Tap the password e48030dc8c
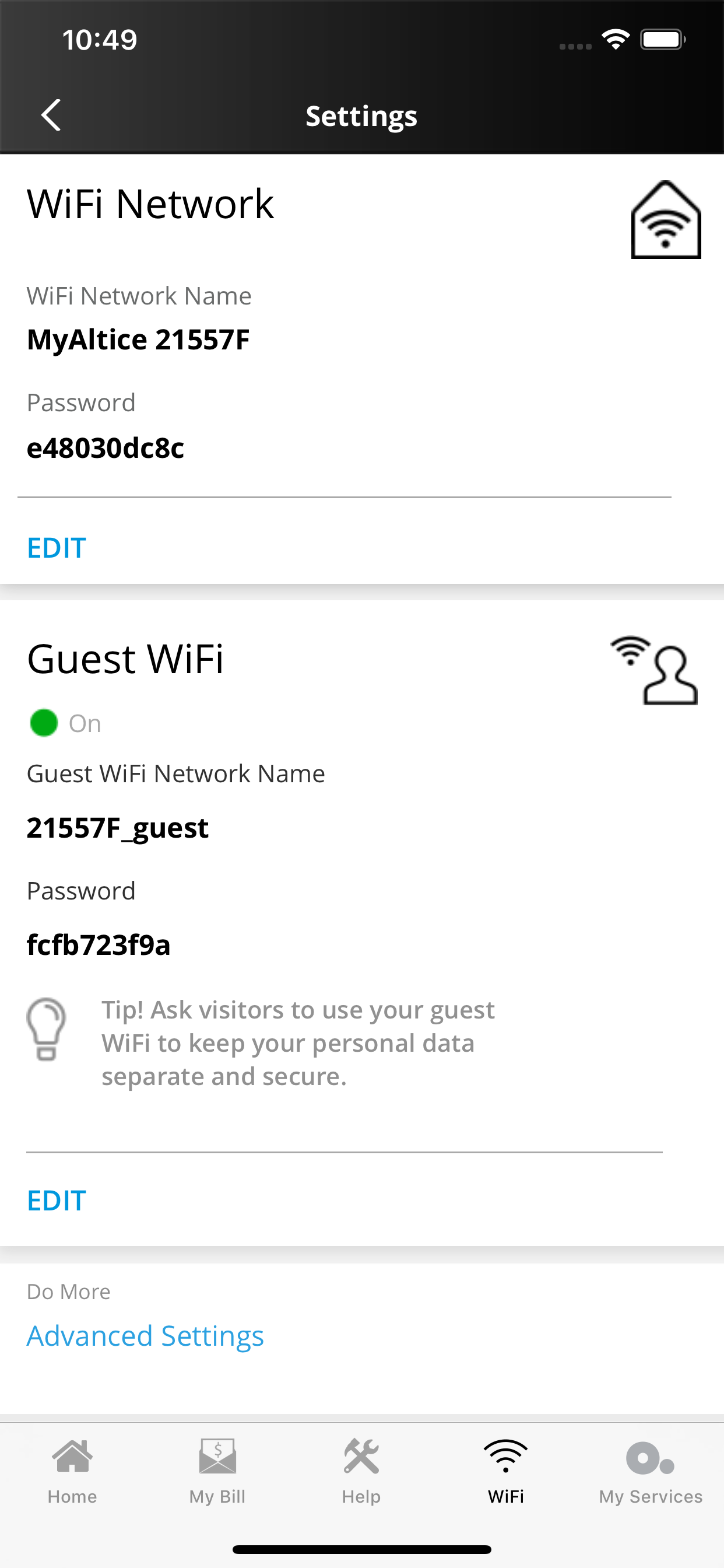The image size is (724, 1568). (107, 449)
